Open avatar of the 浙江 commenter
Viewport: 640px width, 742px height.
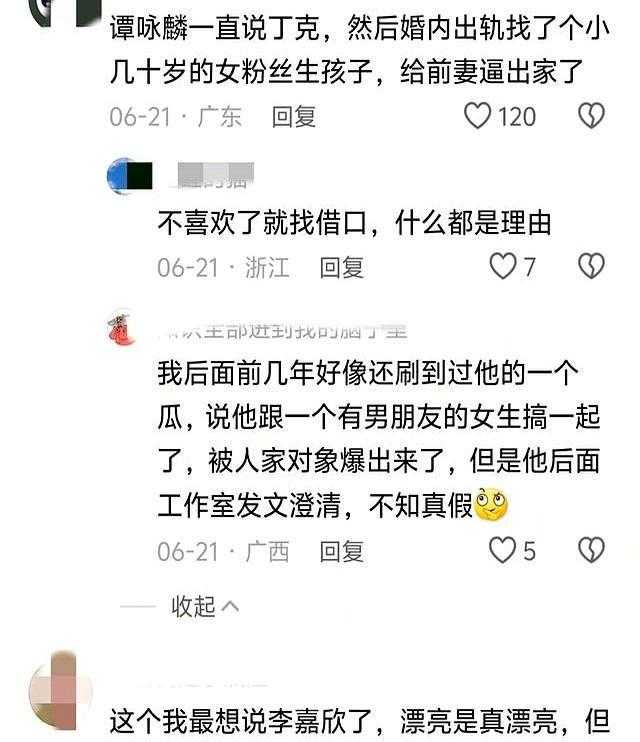pos(129,177)
